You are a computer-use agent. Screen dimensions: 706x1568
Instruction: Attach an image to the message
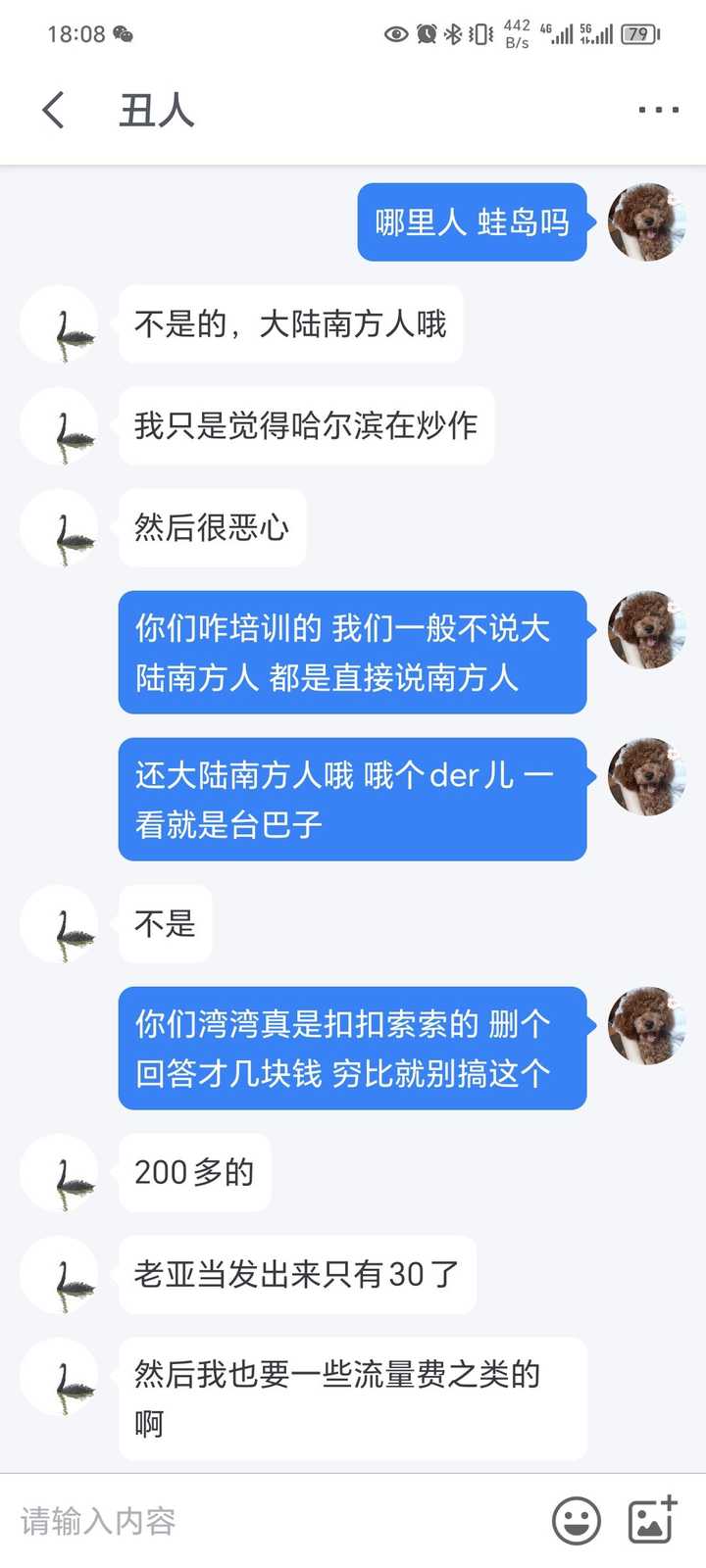pyautogui.click(x=652, y=1520)
